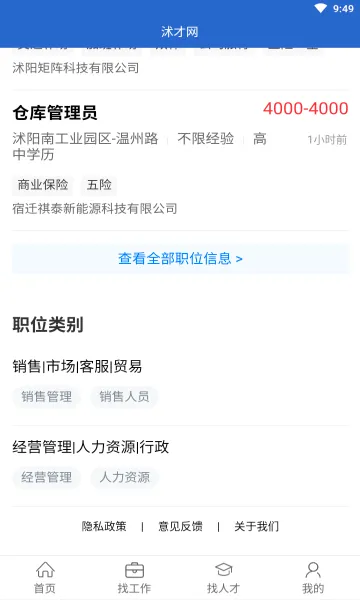Select the 销售人员 category chip

click(124, 396)
